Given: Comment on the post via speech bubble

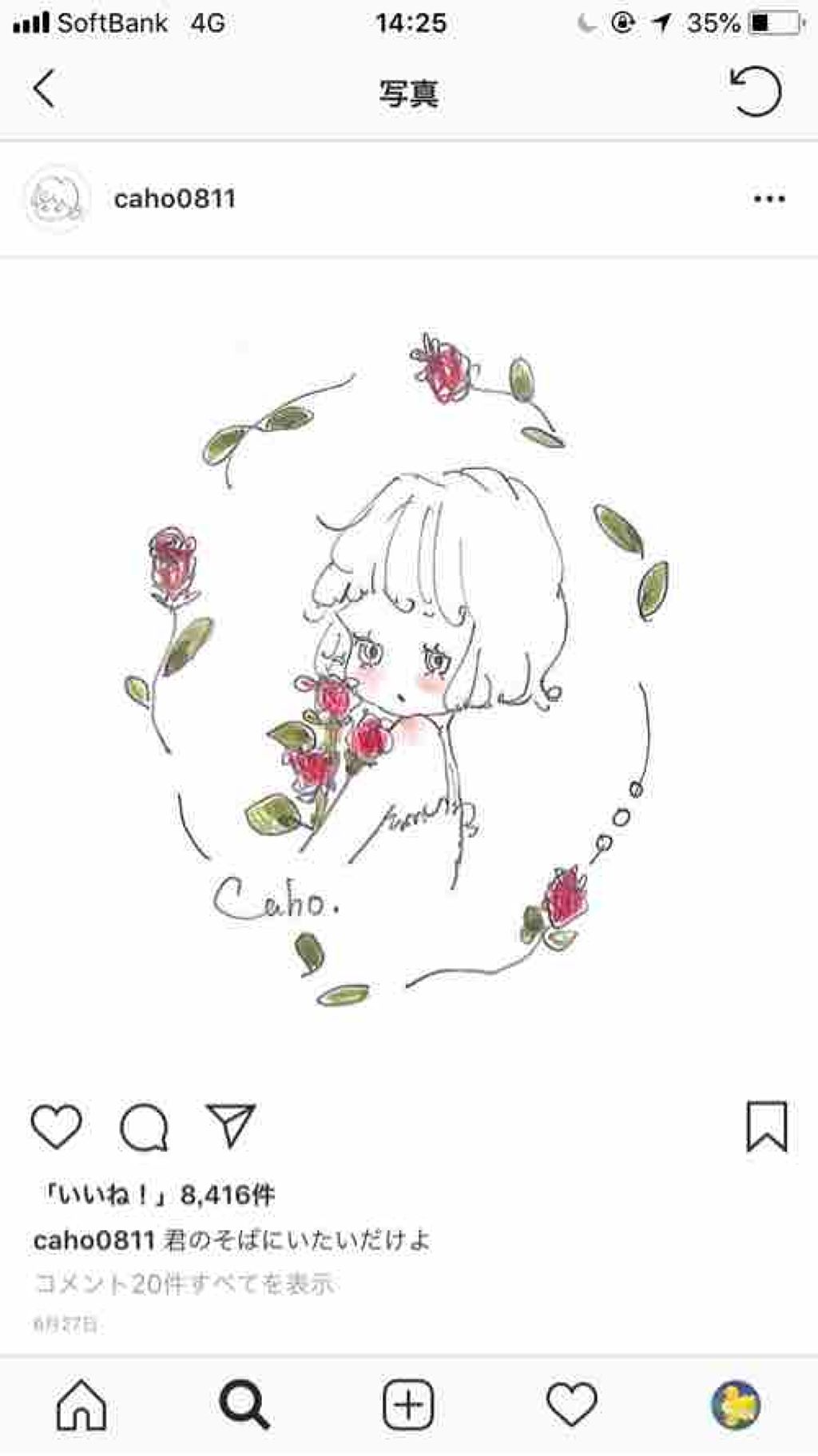Looking at the screenshot, I should tap(144, 1127).
